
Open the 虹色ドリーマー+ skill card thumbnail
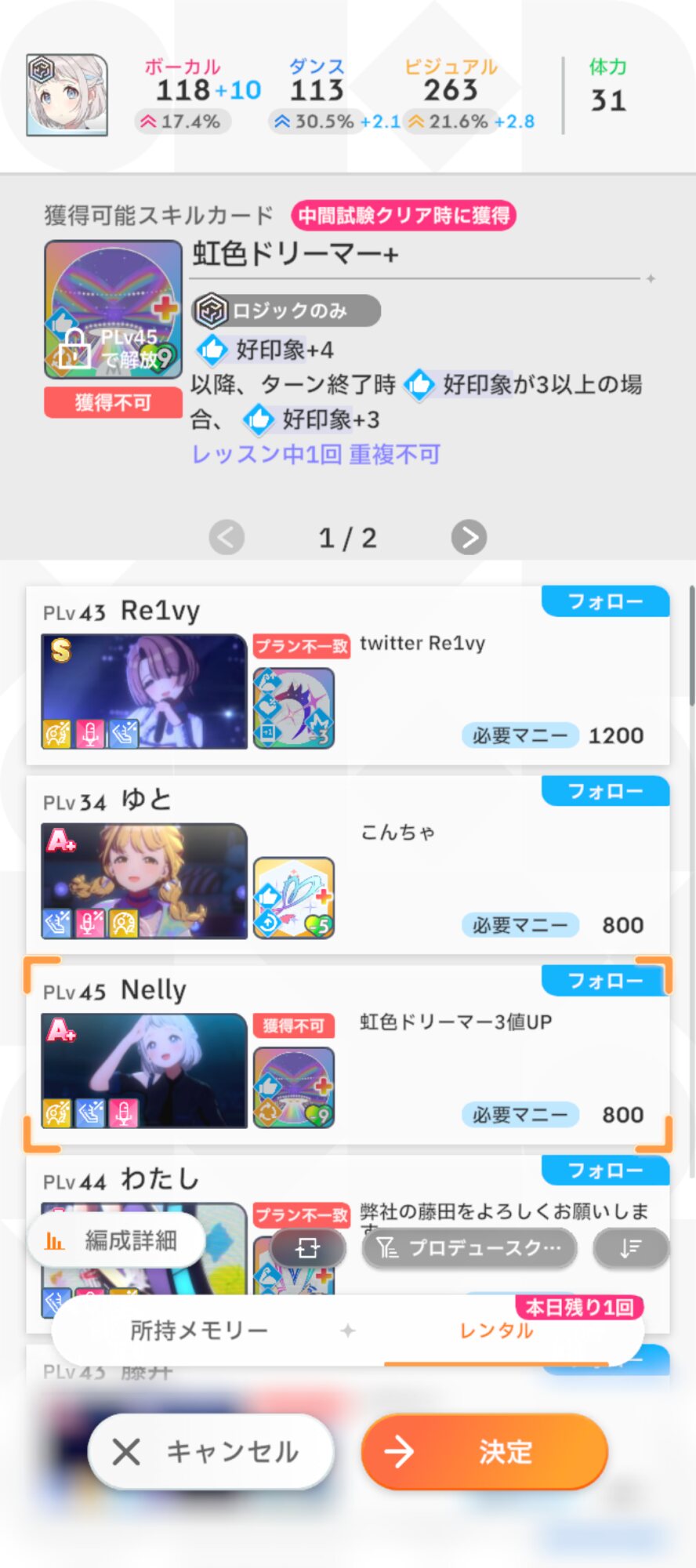(x=113, y=310)
